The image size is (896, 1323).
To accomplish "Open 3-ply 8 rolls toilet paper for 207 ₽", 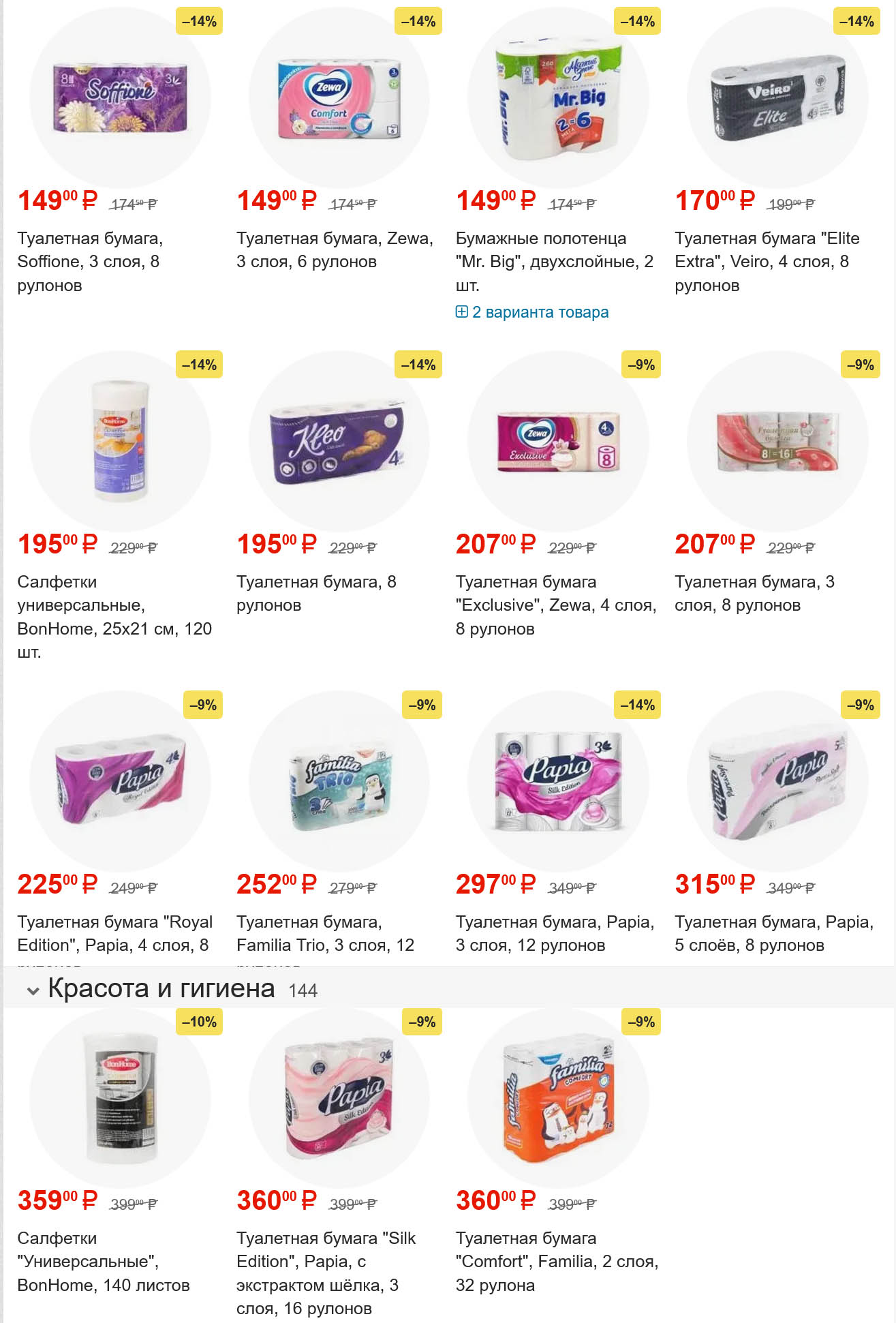I will tap(777, 442).
